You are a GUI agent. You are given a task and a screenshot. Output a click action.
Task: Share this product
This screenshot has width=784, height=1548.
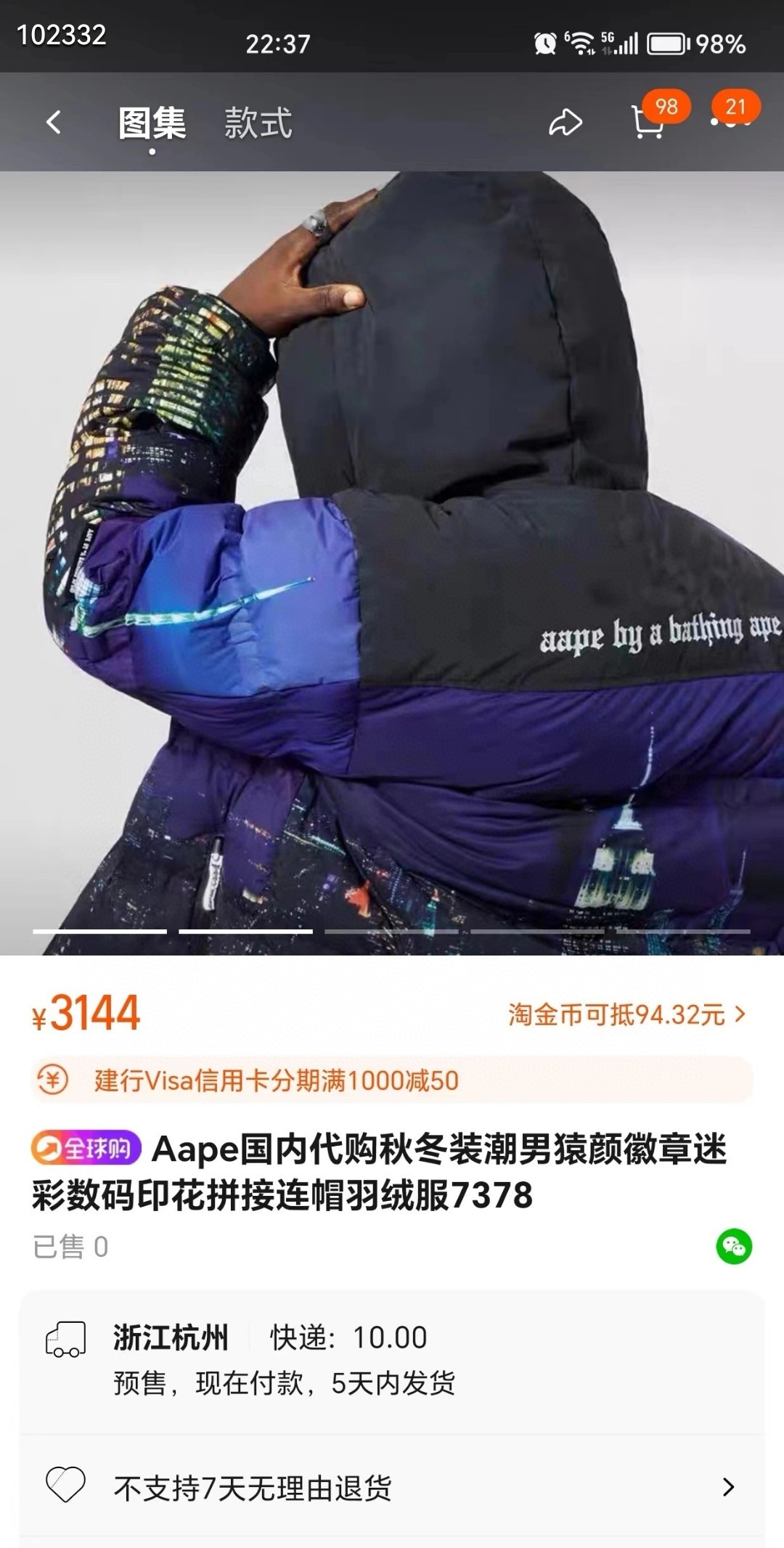pos(565,122)
